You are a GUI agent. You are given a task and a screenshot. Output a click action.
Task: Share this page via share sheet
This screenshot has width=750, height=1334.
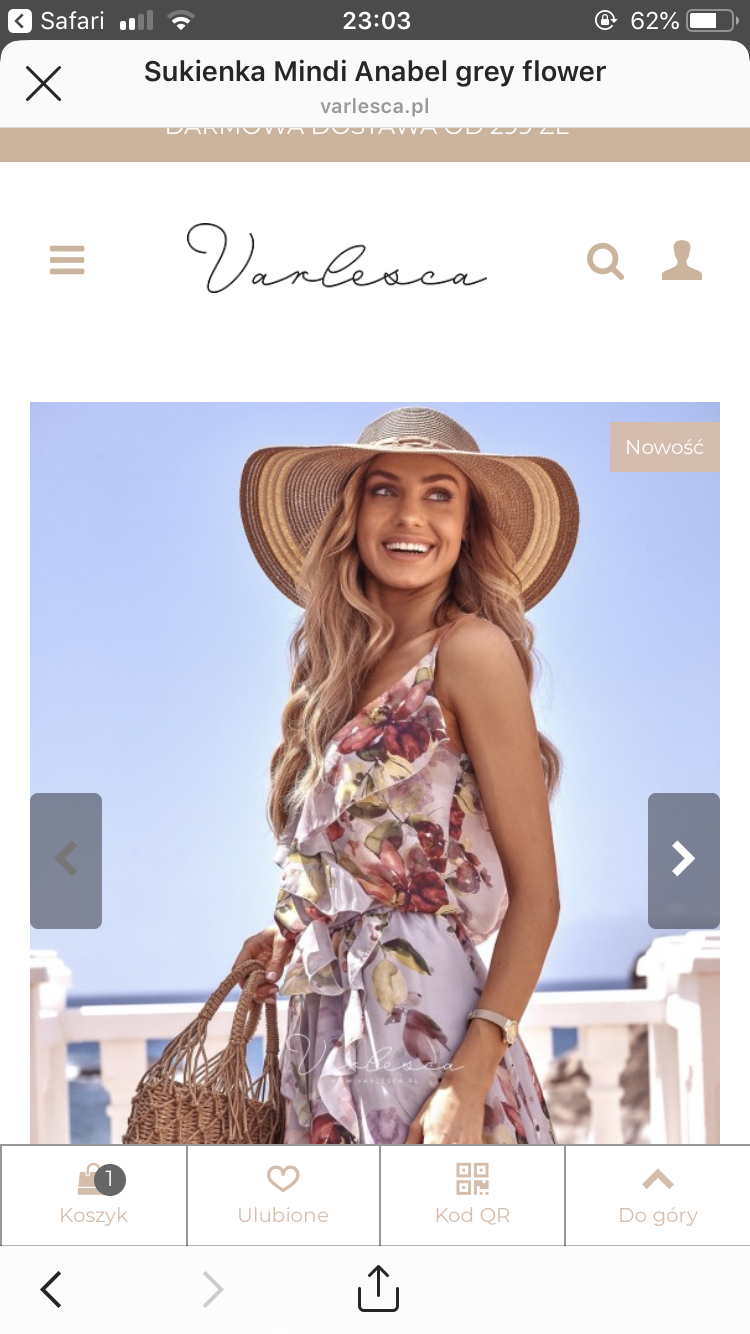click(x=378, y=1288)
